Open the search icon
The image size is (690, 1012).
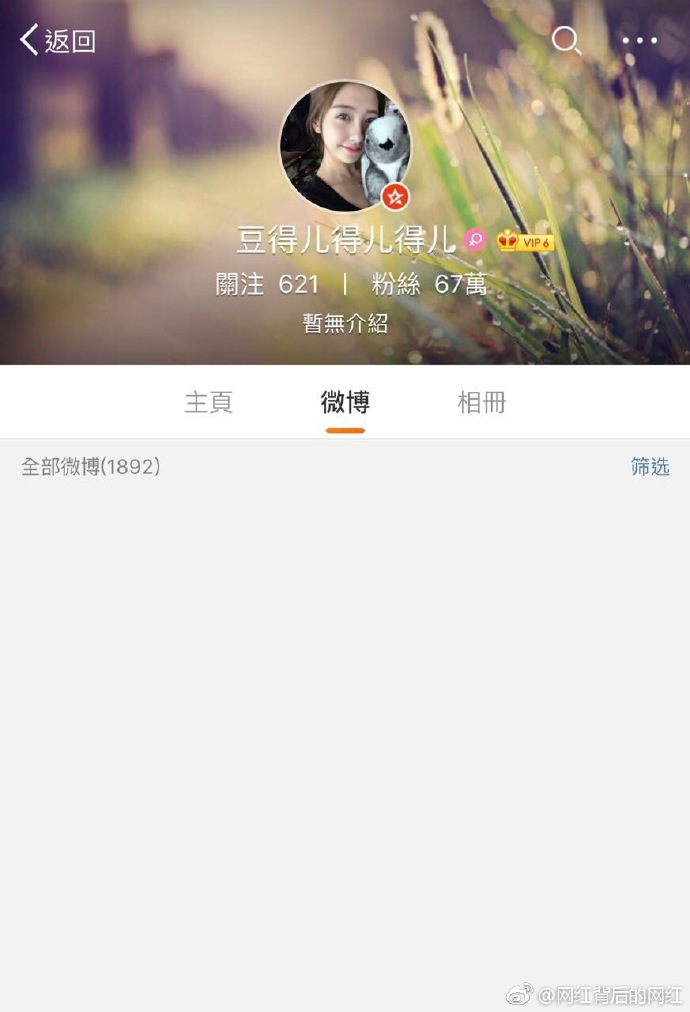pos(566,41)
